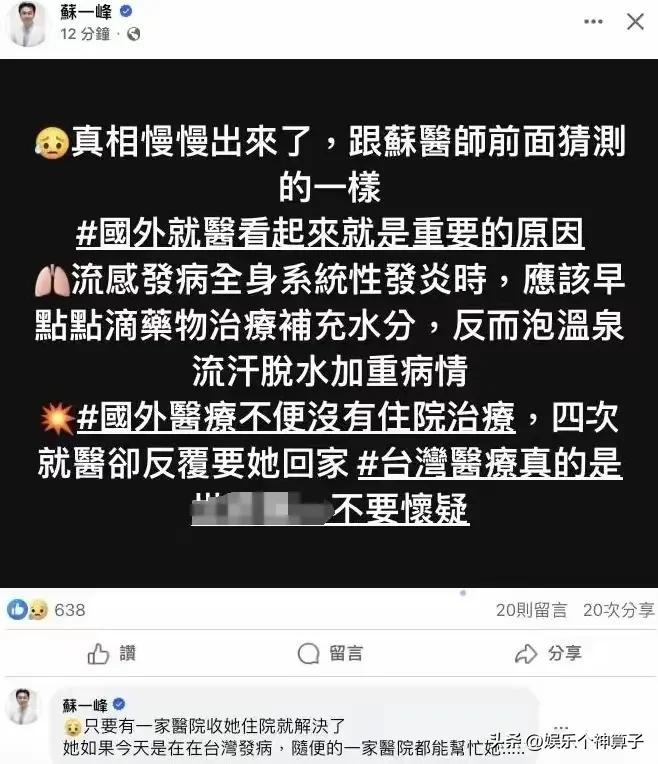Close the post view
This screenshot has width=658, height=764.
coord(635,21)
